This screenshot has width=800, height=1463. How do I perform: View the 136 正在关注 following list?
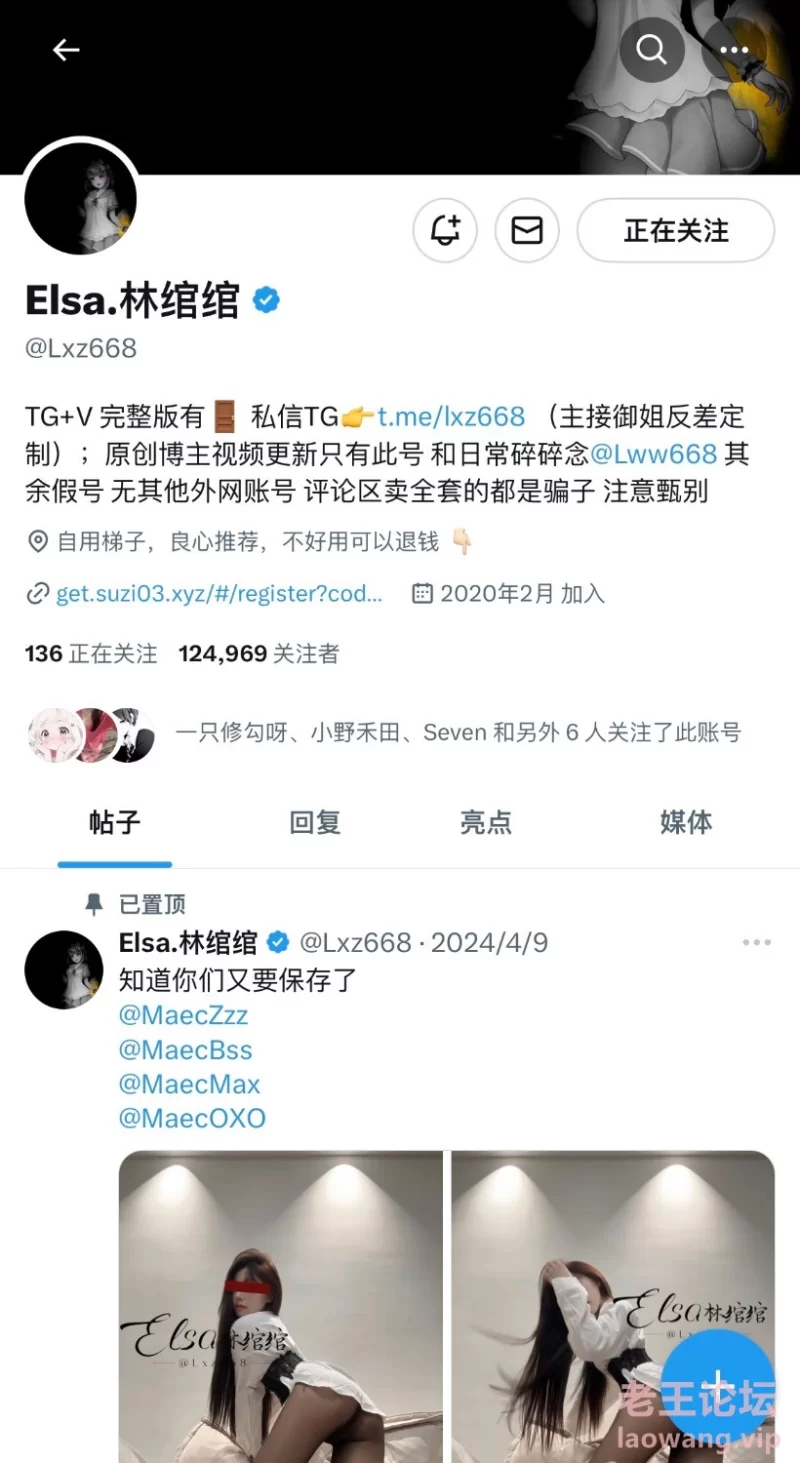(x=91, y=654)
